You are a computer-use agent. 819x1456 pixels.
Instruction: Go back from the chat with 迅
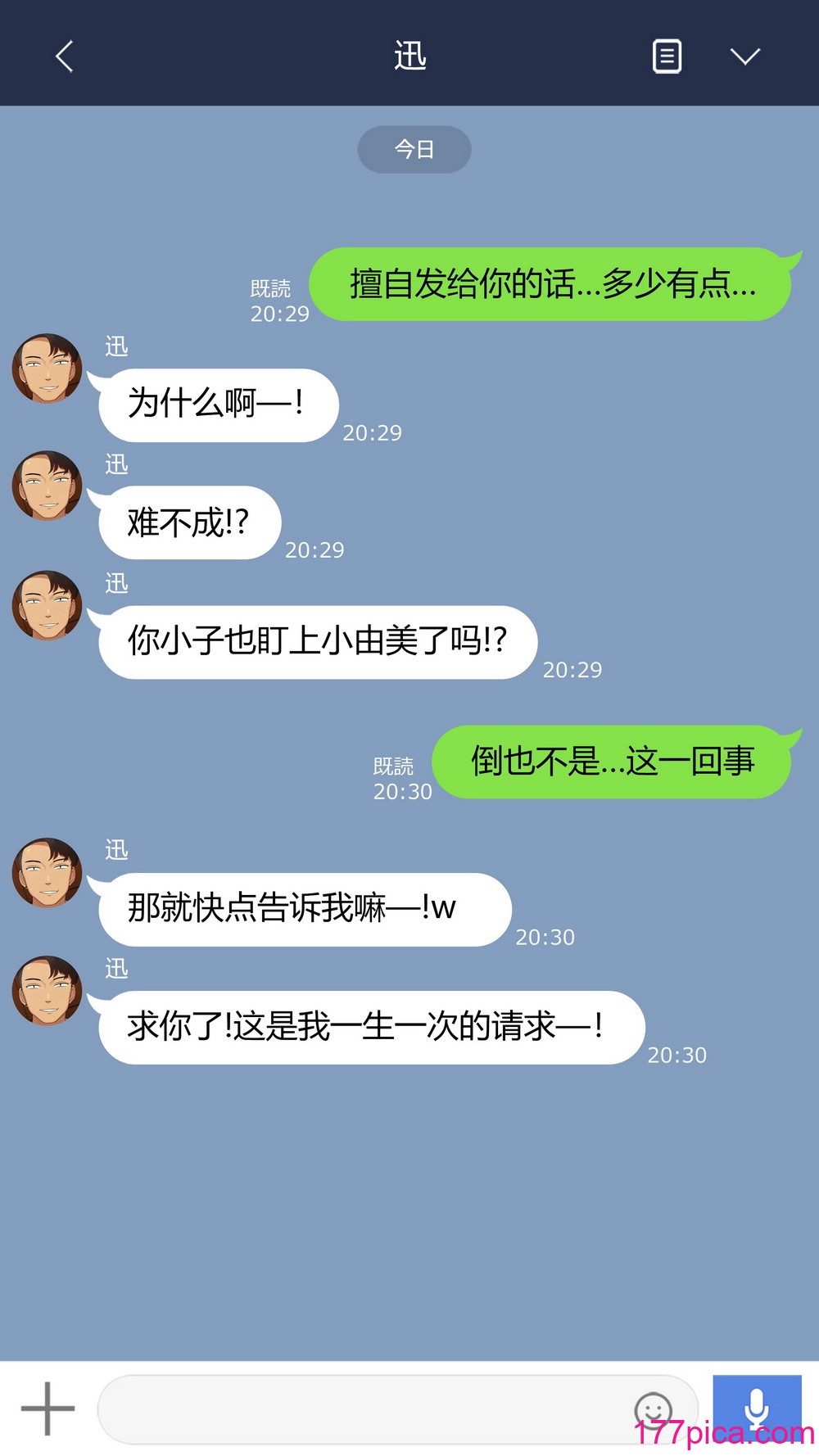pyautogui.click(x=64, y=56)
